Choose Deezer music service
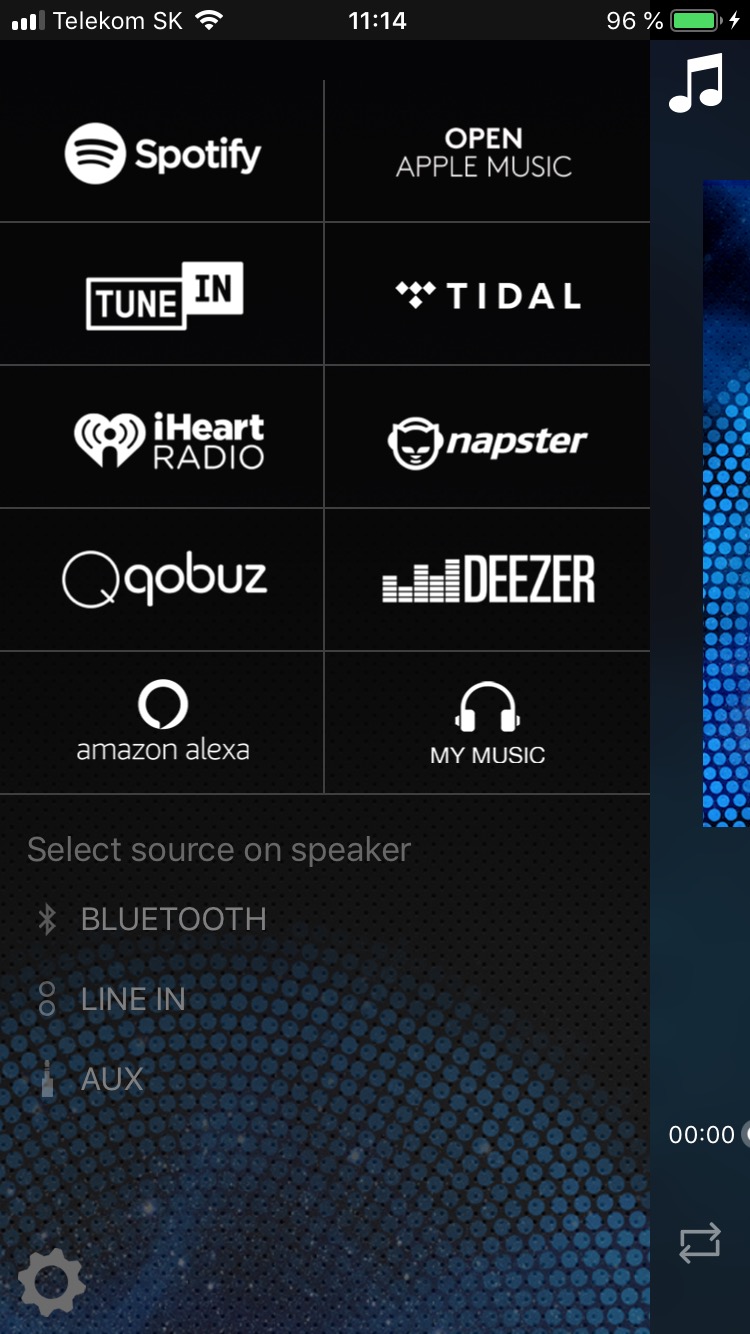This screenshot has height=1334, width=750. (x=486, y=580)
